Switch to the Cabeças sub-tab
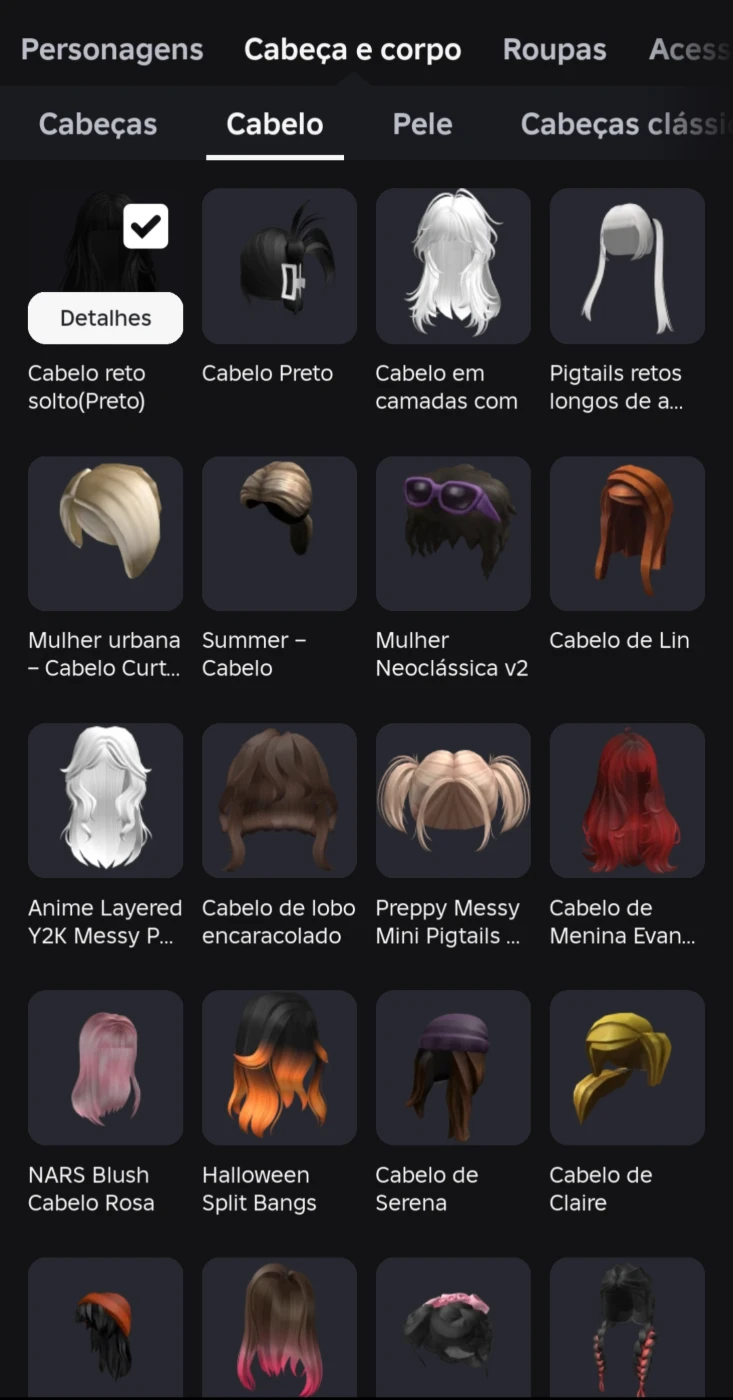Viewport: 733px width, 1400px height. tap(98, 124)
